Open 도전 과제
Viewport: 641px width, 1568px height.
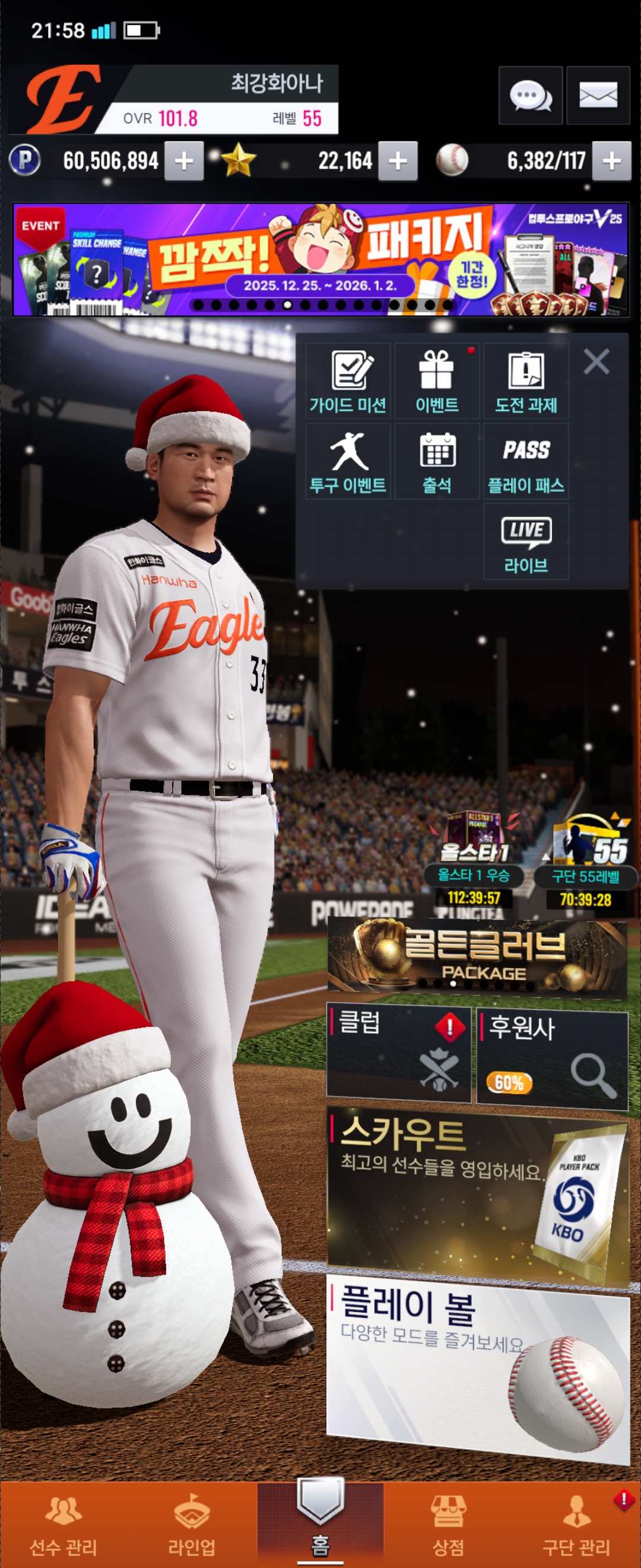[526, 381]
